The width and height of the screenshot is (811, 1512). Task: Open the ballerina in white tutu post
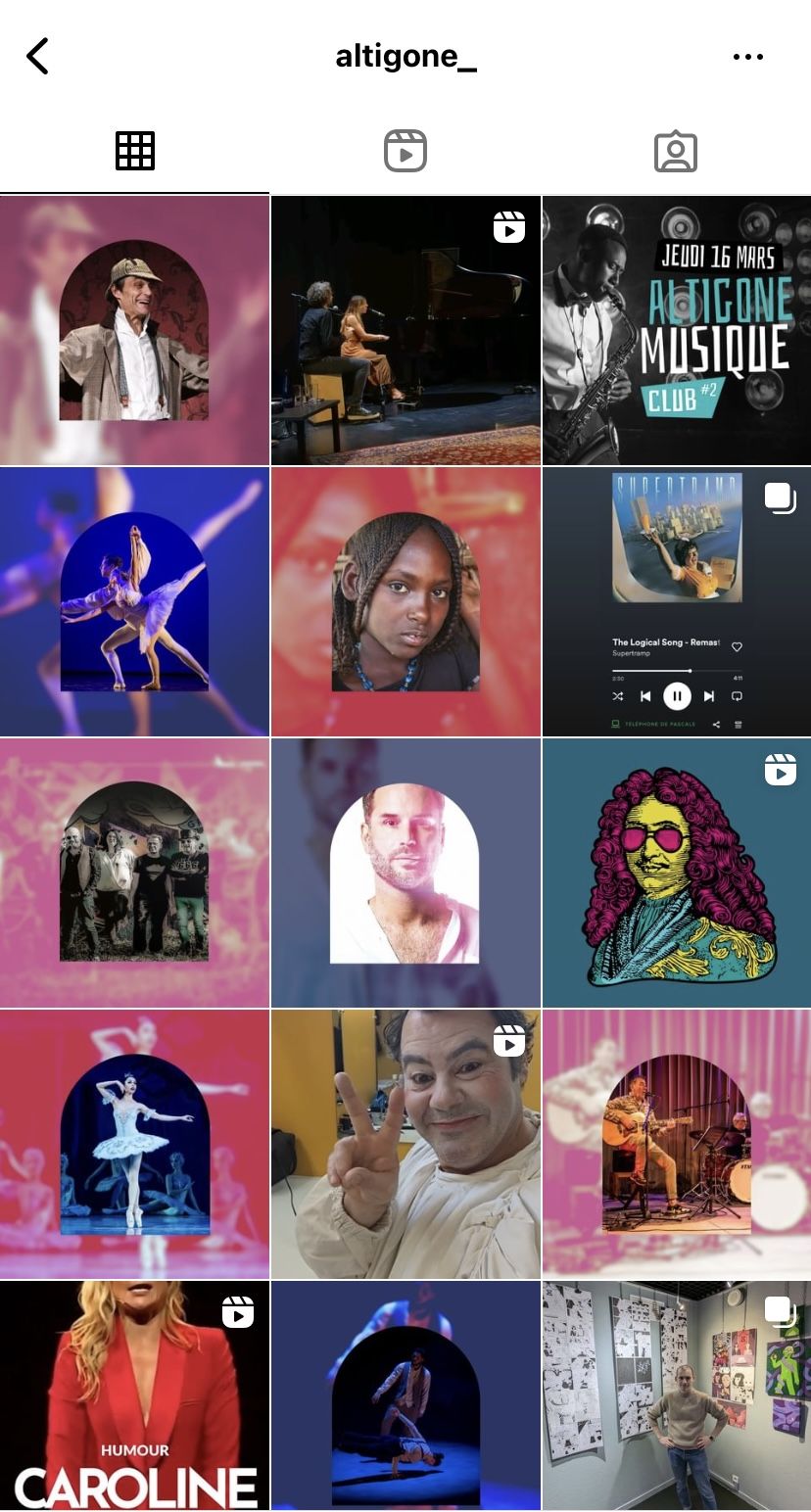pos(134,1144)
